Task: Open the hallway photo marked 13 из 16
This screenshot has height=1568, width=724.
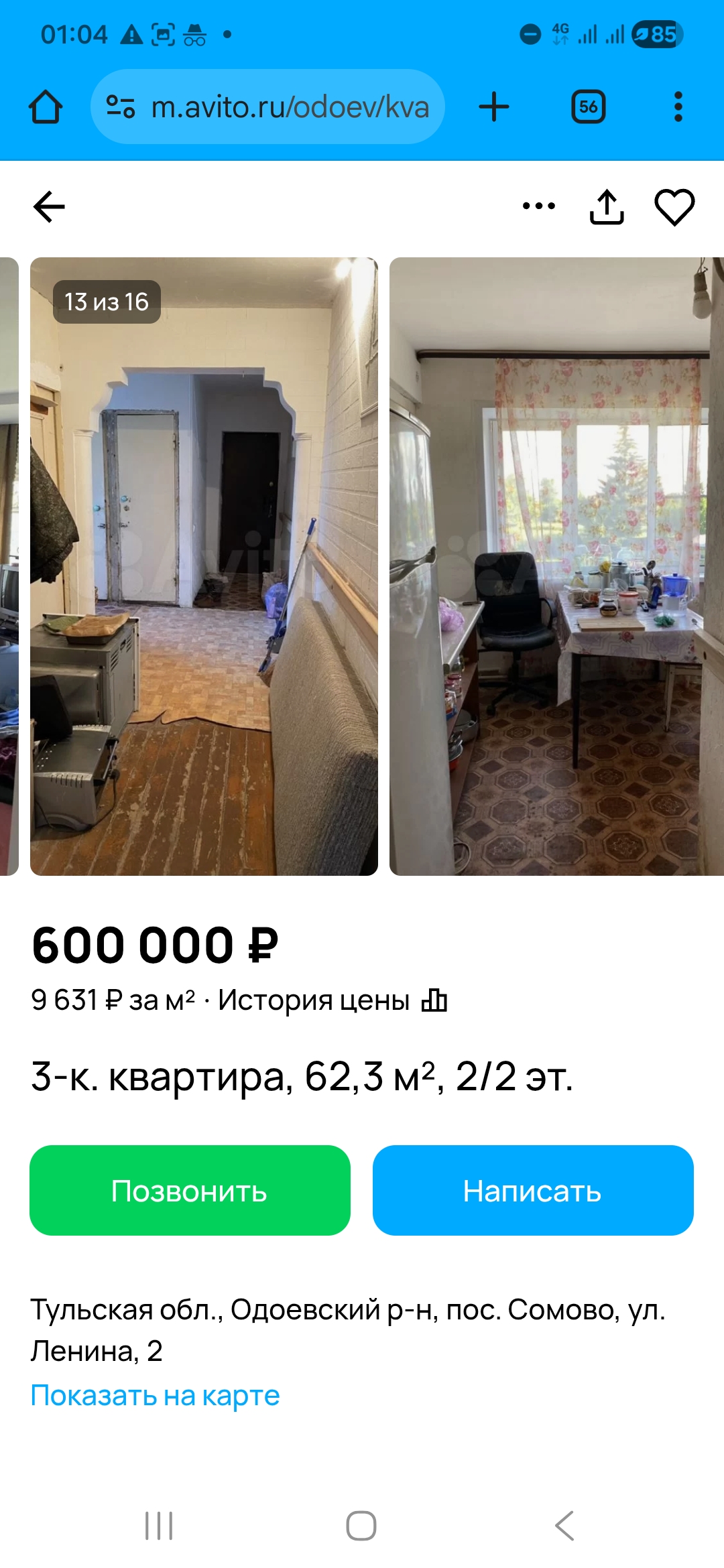Action: (204, 566)
